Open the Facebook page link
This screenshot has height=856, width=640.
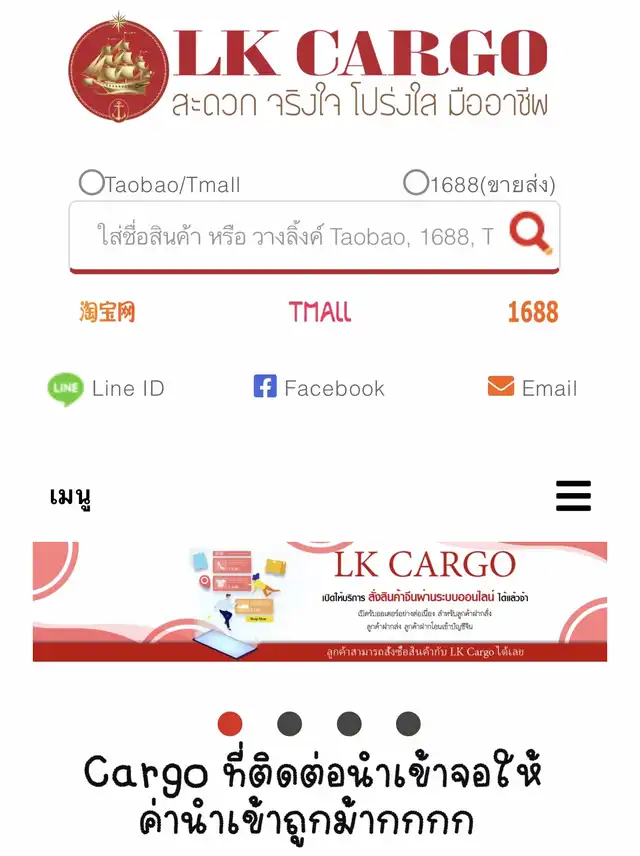pos(319,388)
